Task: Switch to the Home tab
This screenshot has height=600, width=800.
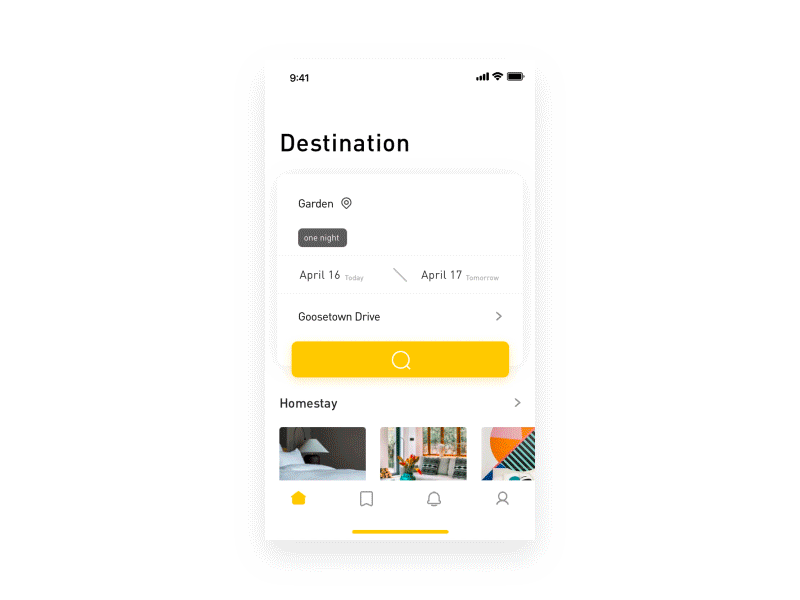Action: coord(298,498)
